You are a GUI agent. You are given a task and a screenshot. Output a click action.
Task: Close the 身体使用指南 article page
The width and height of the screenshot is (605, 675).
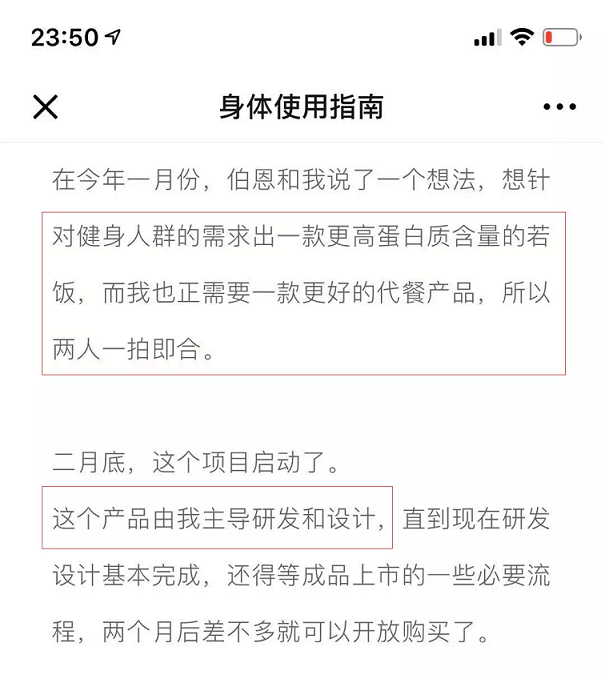(x=45, y=107)
